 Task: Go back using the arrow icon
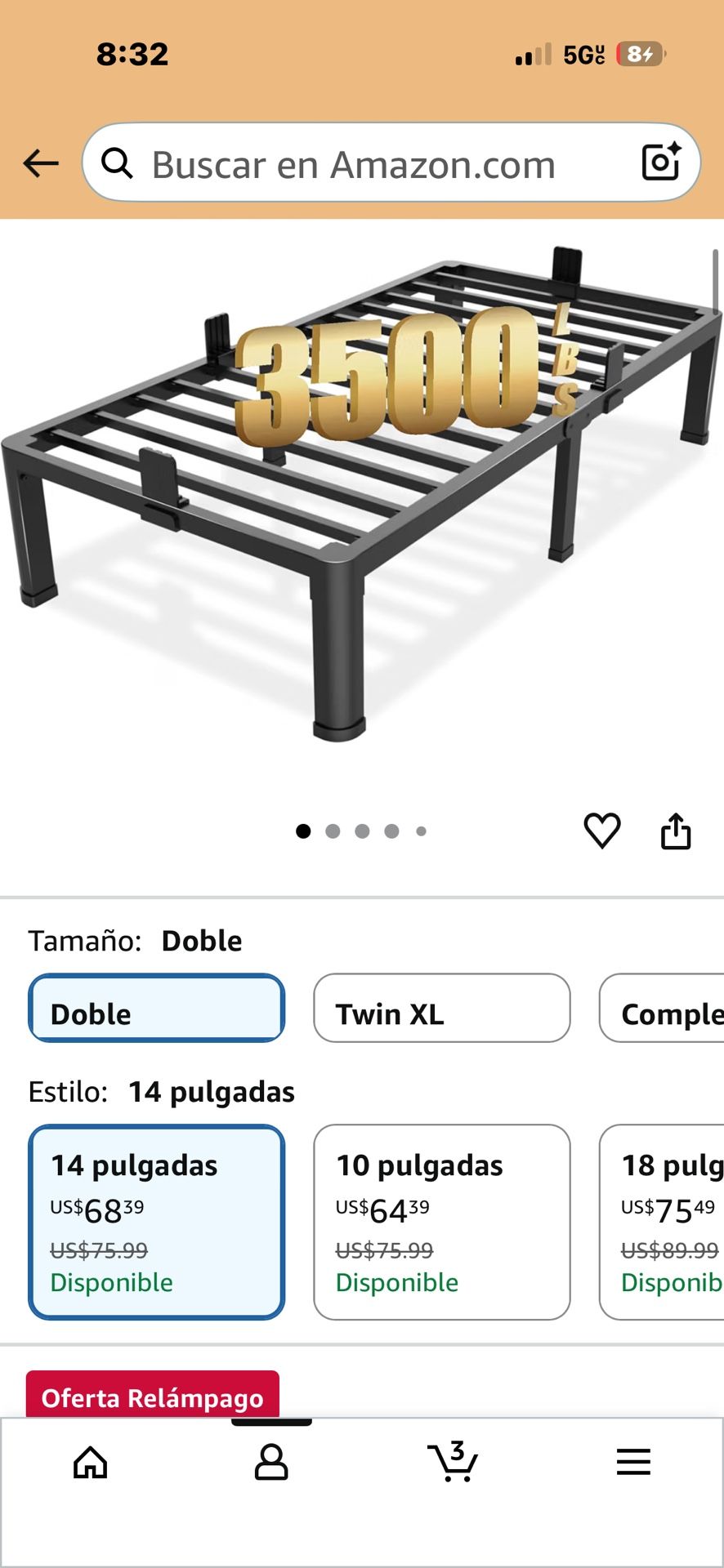pyautogui.click(x=41, y=163)
